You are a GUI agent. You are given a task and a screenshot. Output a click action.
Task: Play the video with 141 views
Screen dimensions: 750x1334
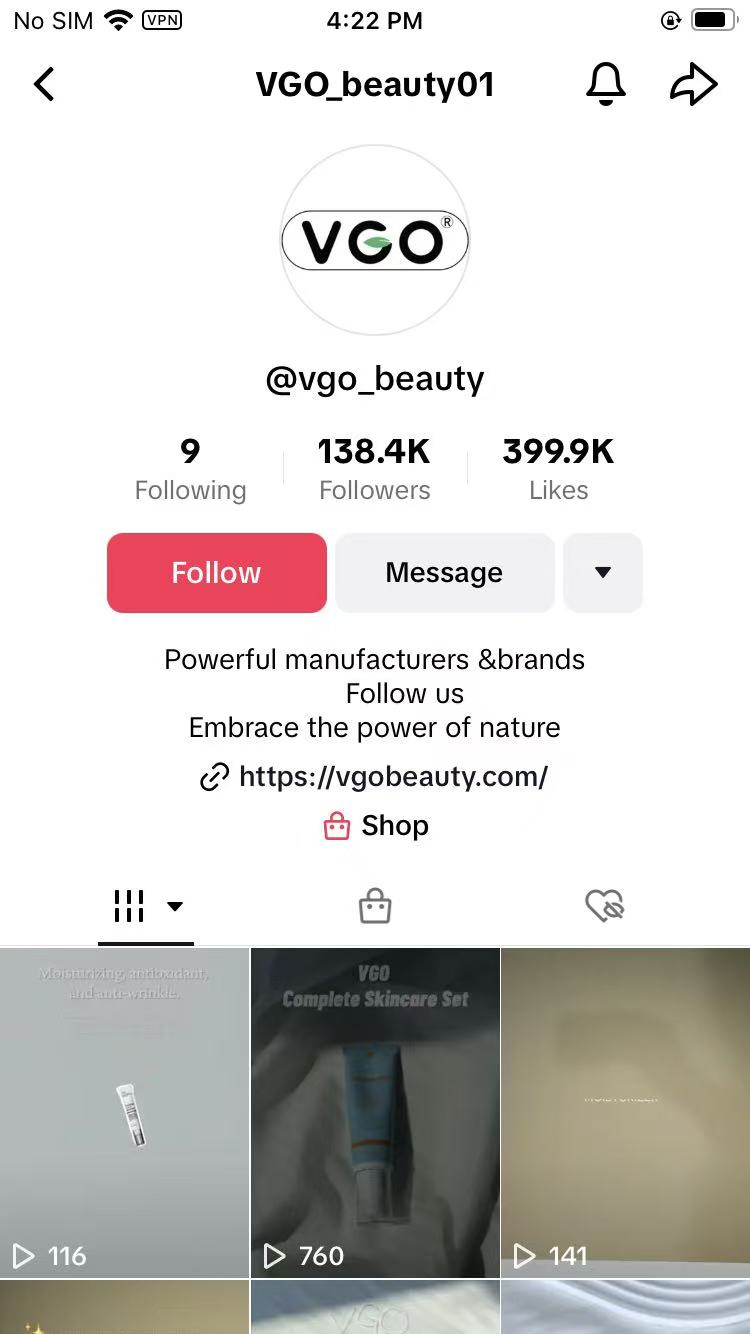(x=625, y=1112)
